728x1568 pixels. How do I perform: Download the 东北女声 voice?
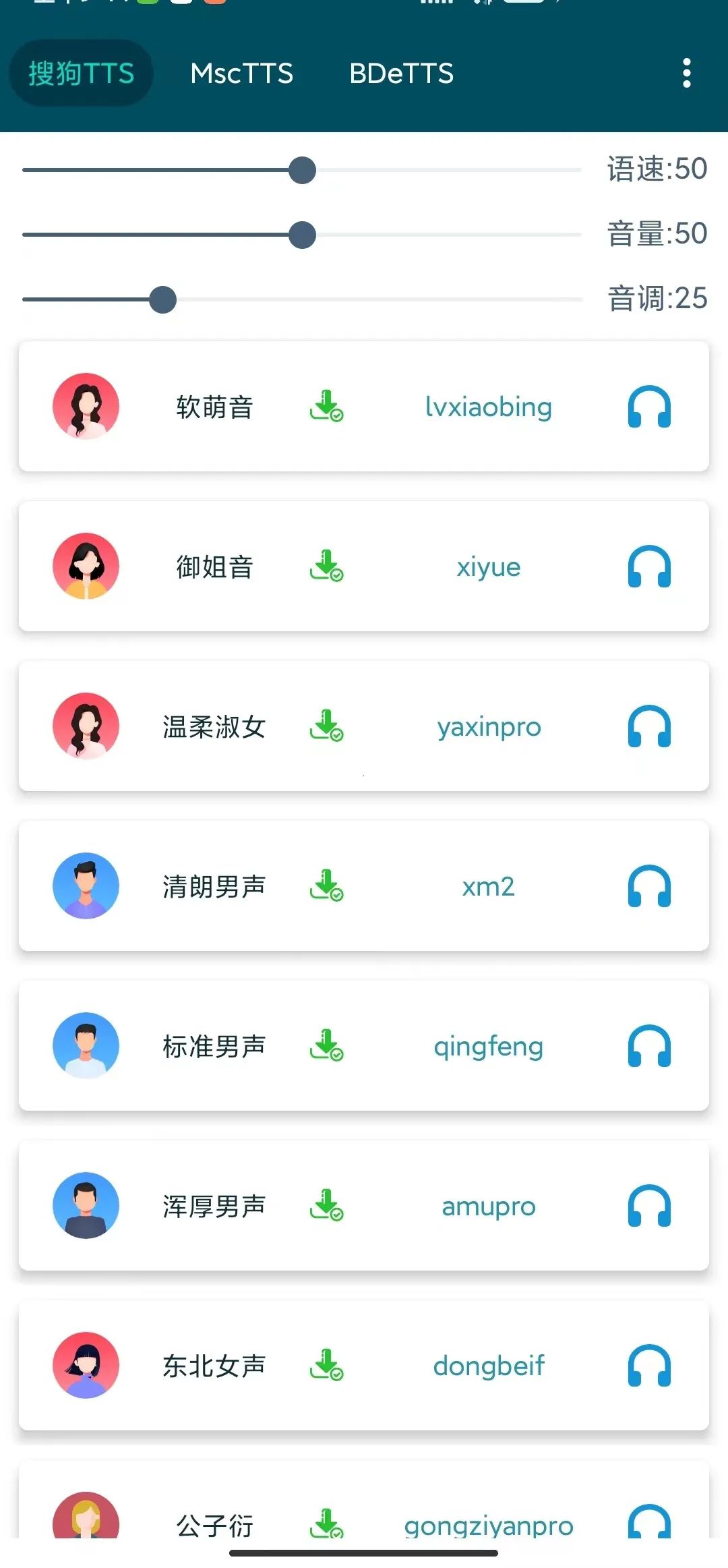click(x=327, y=1365)
